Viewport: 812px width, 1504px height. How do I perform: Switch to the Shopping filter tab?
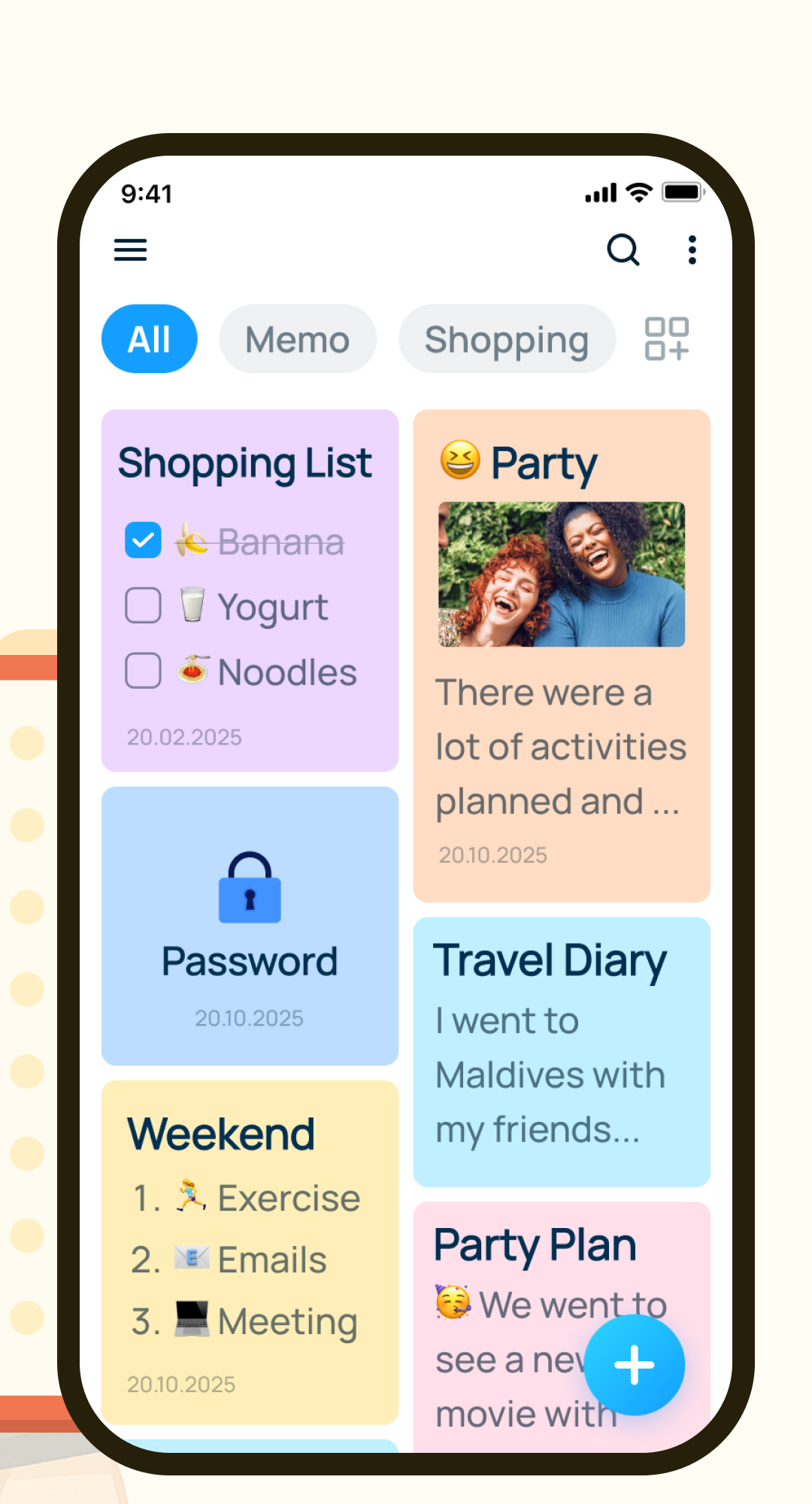tap(507, 339)
